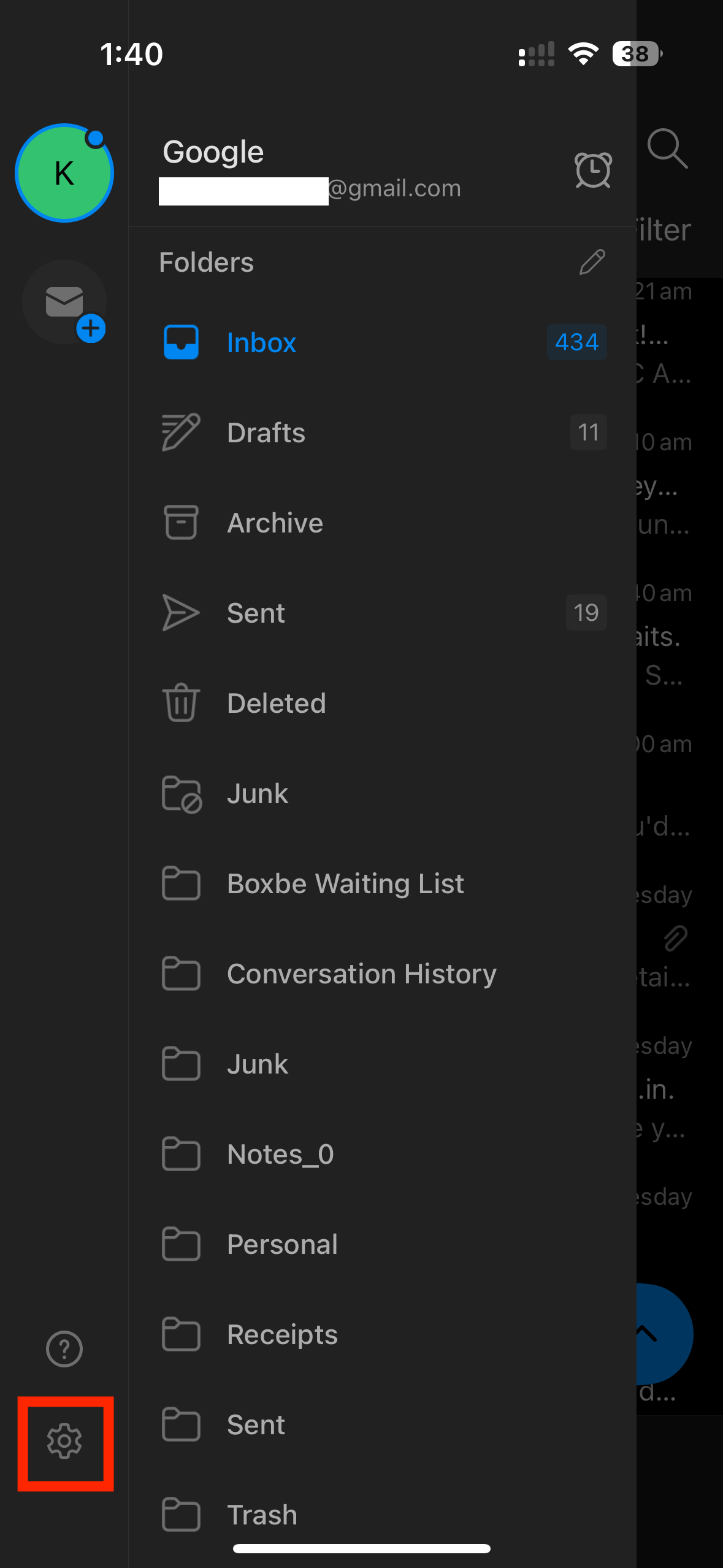Tap the search magnifier icon
Image resolution: width=723 pixels, height=1568 pixels.
click(667, 148)
